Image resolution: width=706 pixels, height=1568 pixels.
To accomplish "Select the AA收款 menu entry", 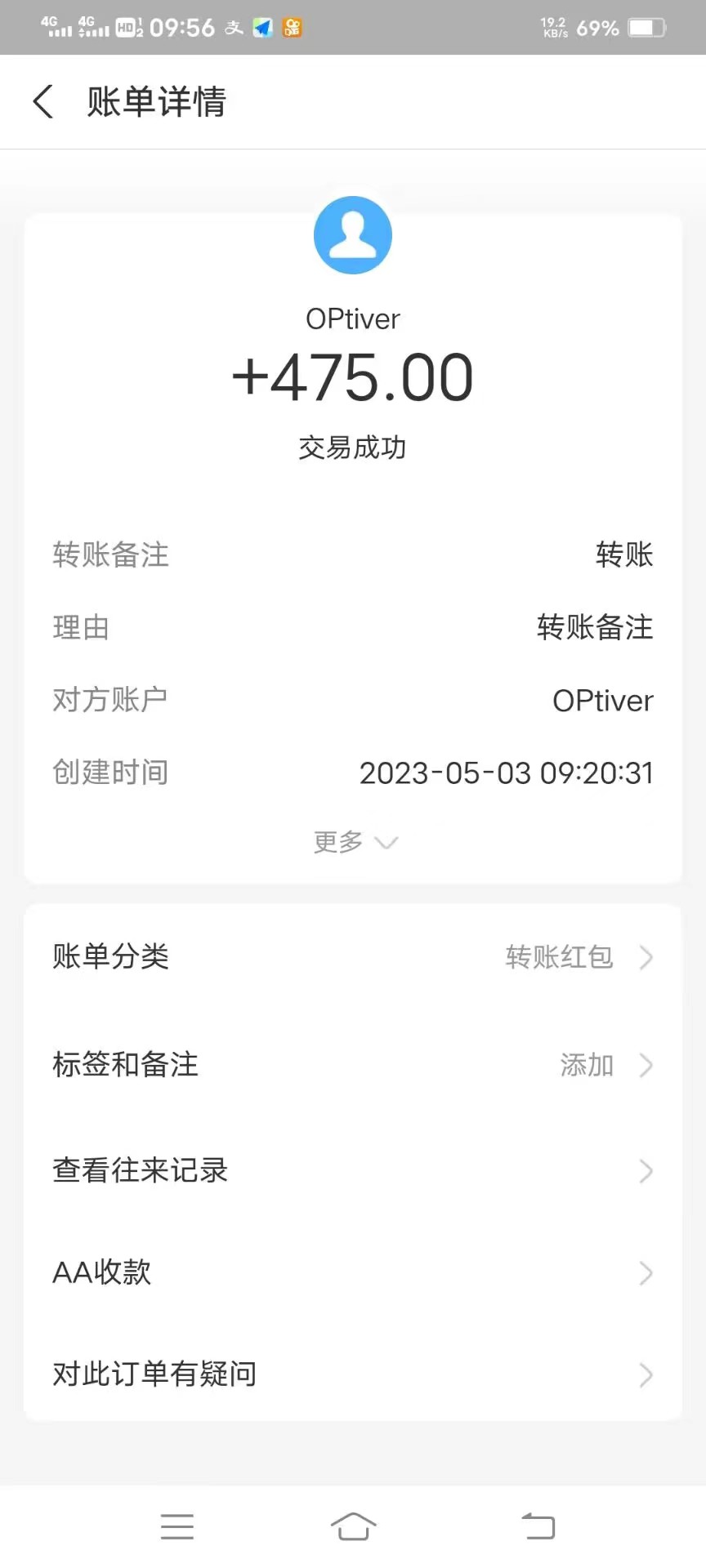I will (353, 1272).
